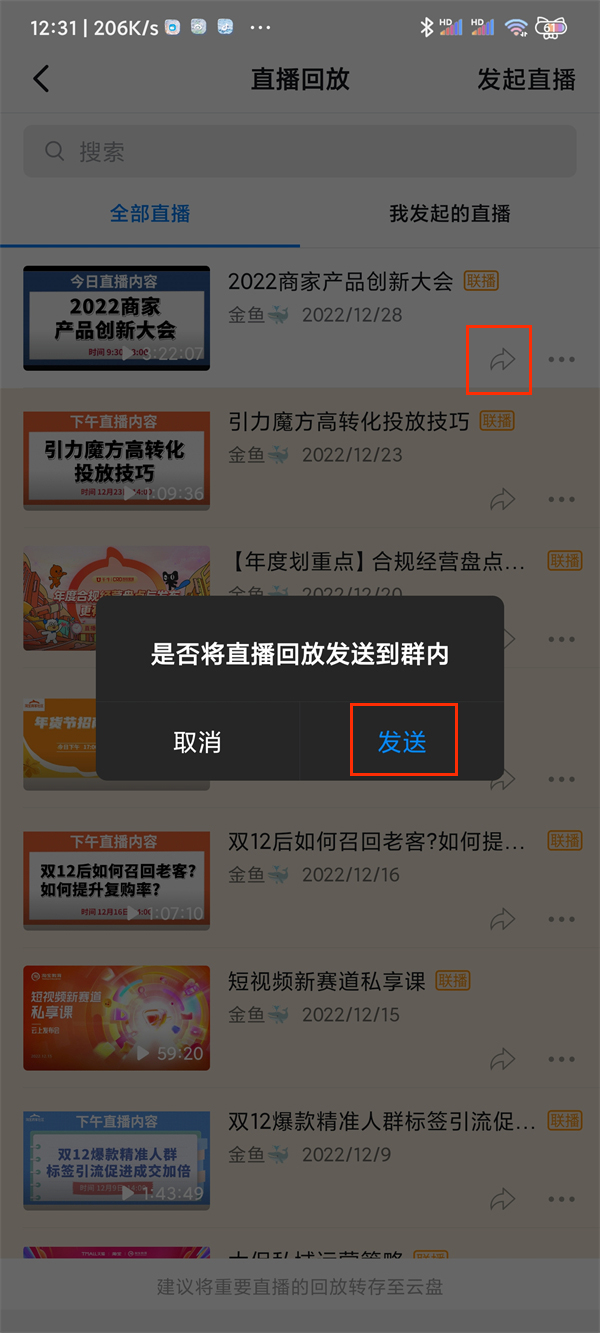Share the 双12爆款精准人群标签 replay
Image resolution: width=600 pixels, height=1333 pixels.
tap(502, 1197)
